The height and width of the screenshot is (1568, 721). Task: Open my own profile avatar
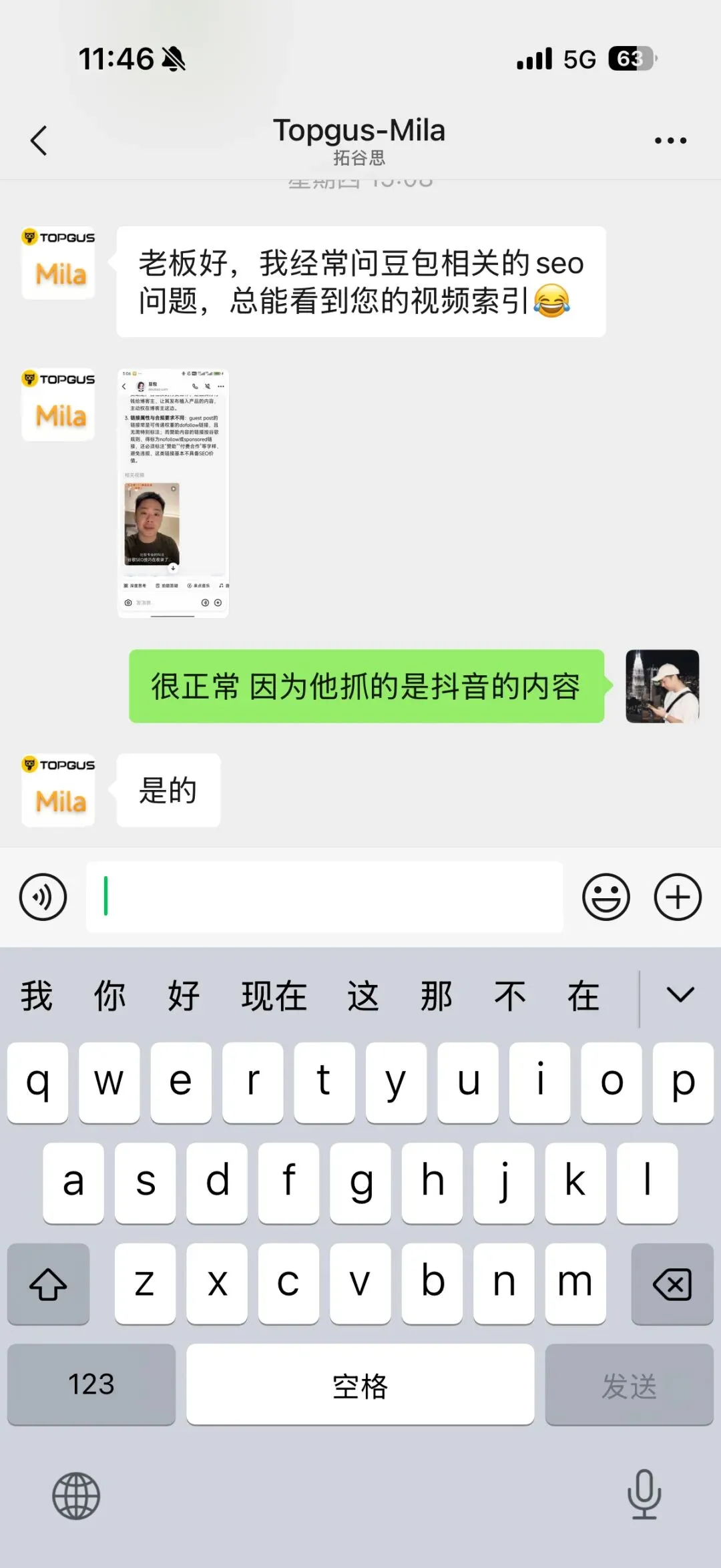[x=662, y=687]
